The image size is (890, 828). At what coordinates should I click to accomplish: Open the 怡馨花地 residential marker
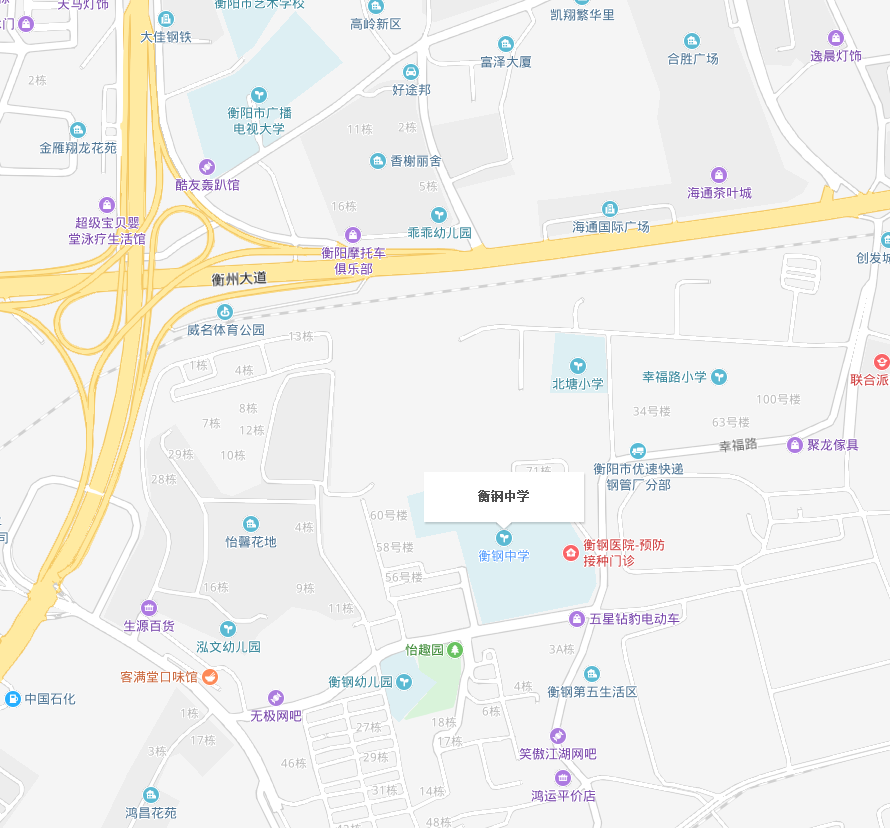click(x=251, y=524)
